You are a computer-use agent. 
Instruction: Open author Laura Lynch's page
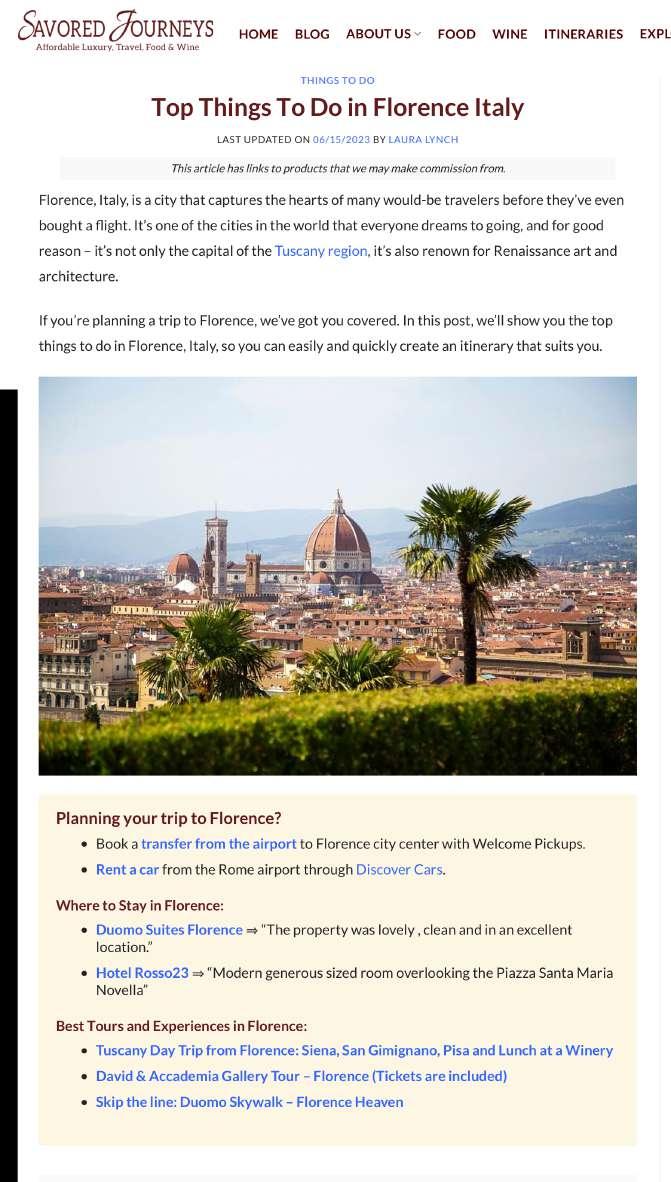423,139
